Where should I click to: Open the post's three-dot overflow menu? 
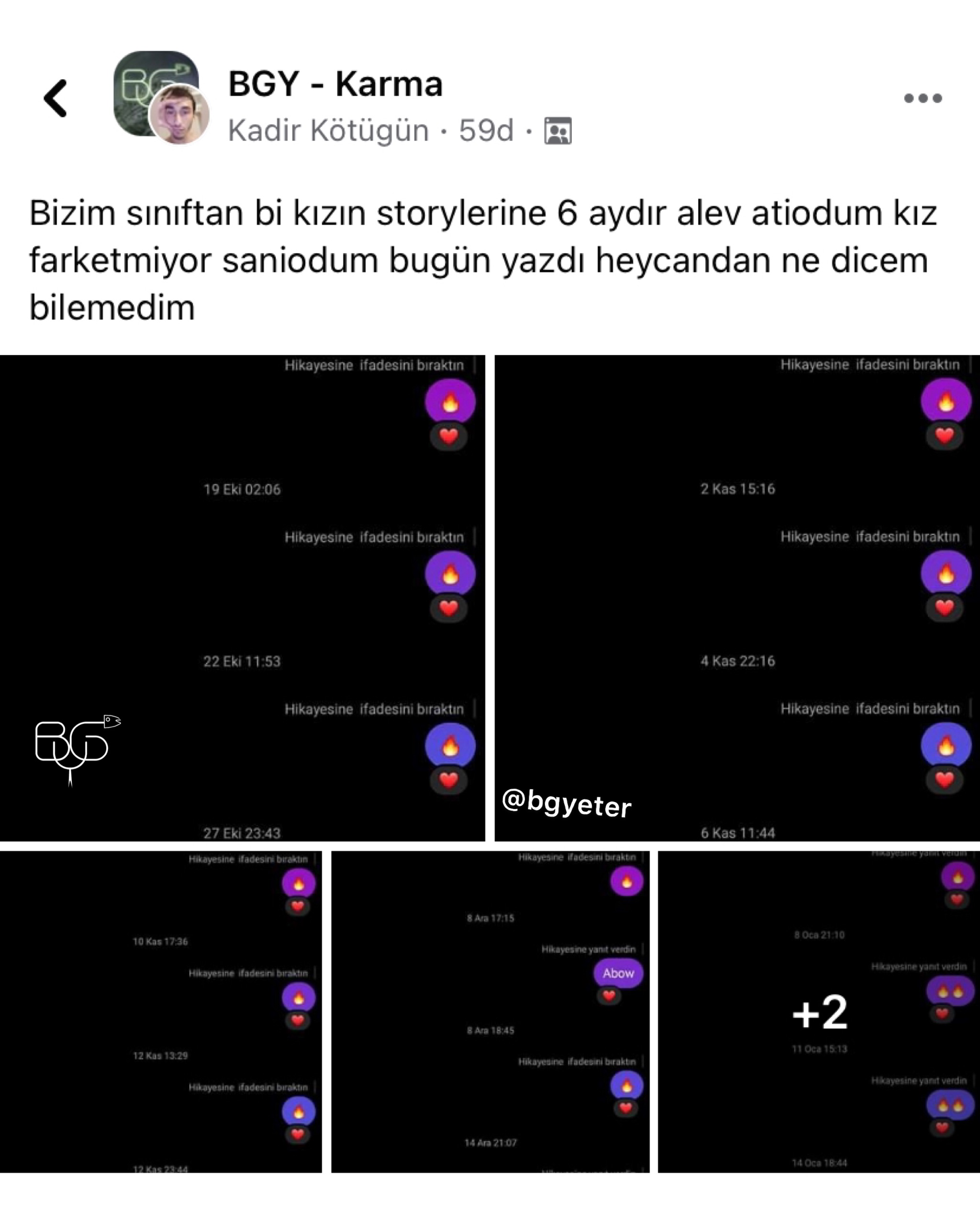click(x=923, y=99)
